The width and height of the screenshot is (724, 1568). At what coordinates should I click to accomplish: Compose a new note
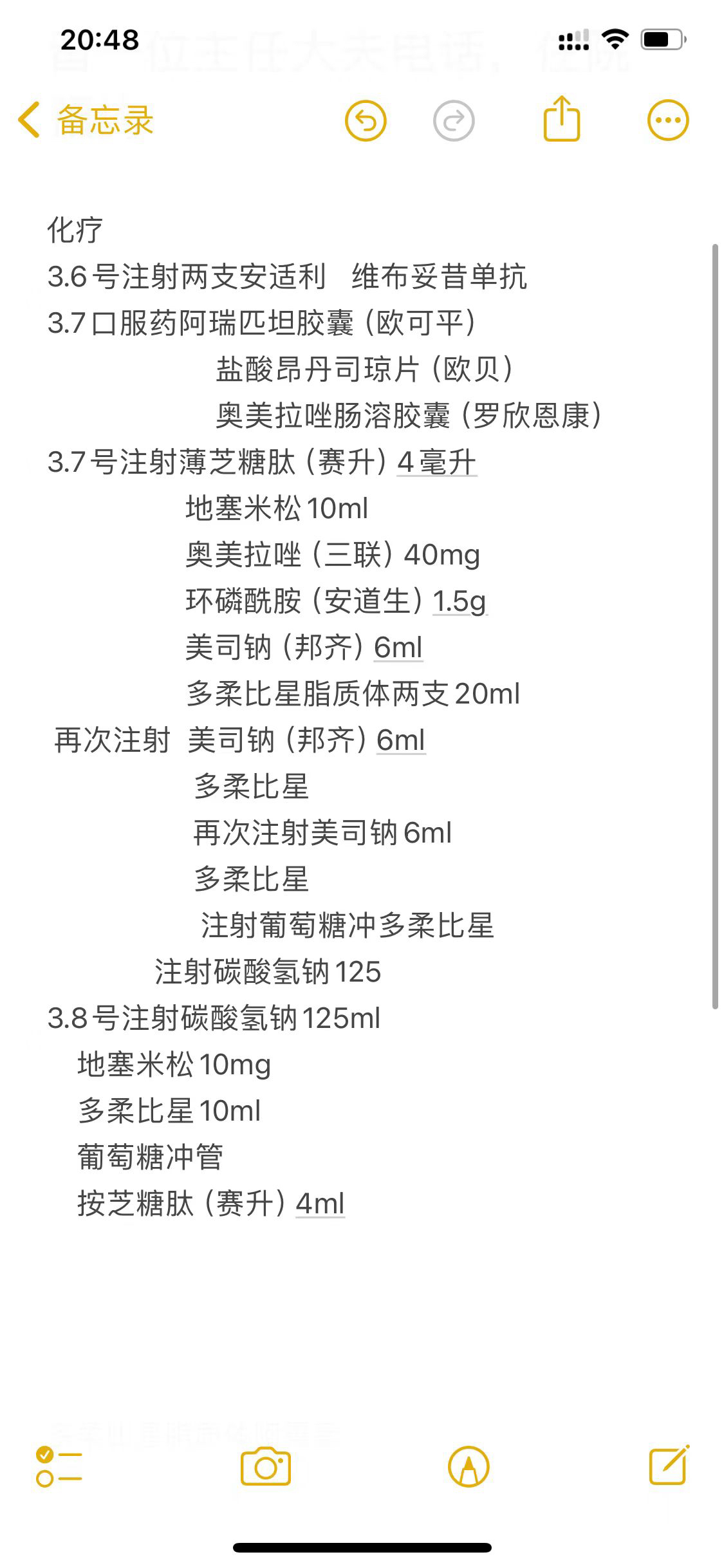click(x=669, y=1465)
